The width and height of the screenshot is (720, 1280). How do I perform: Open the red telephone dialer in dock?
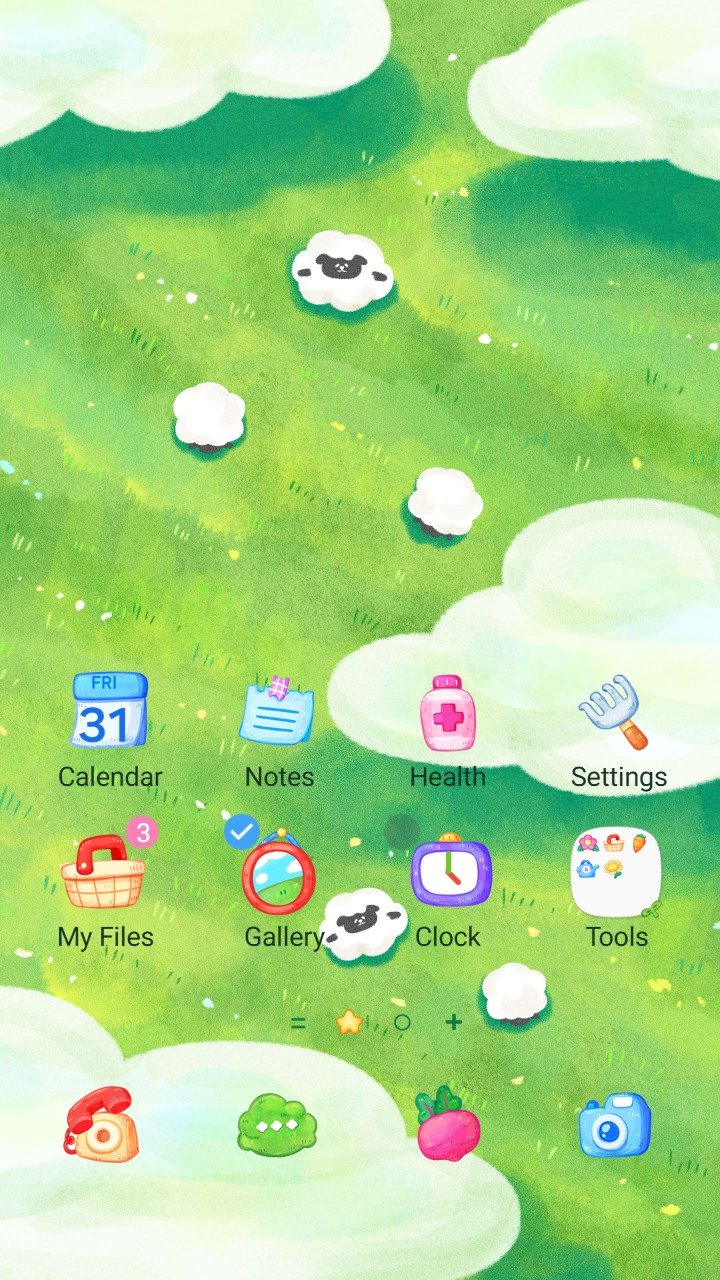(101, 1124)
